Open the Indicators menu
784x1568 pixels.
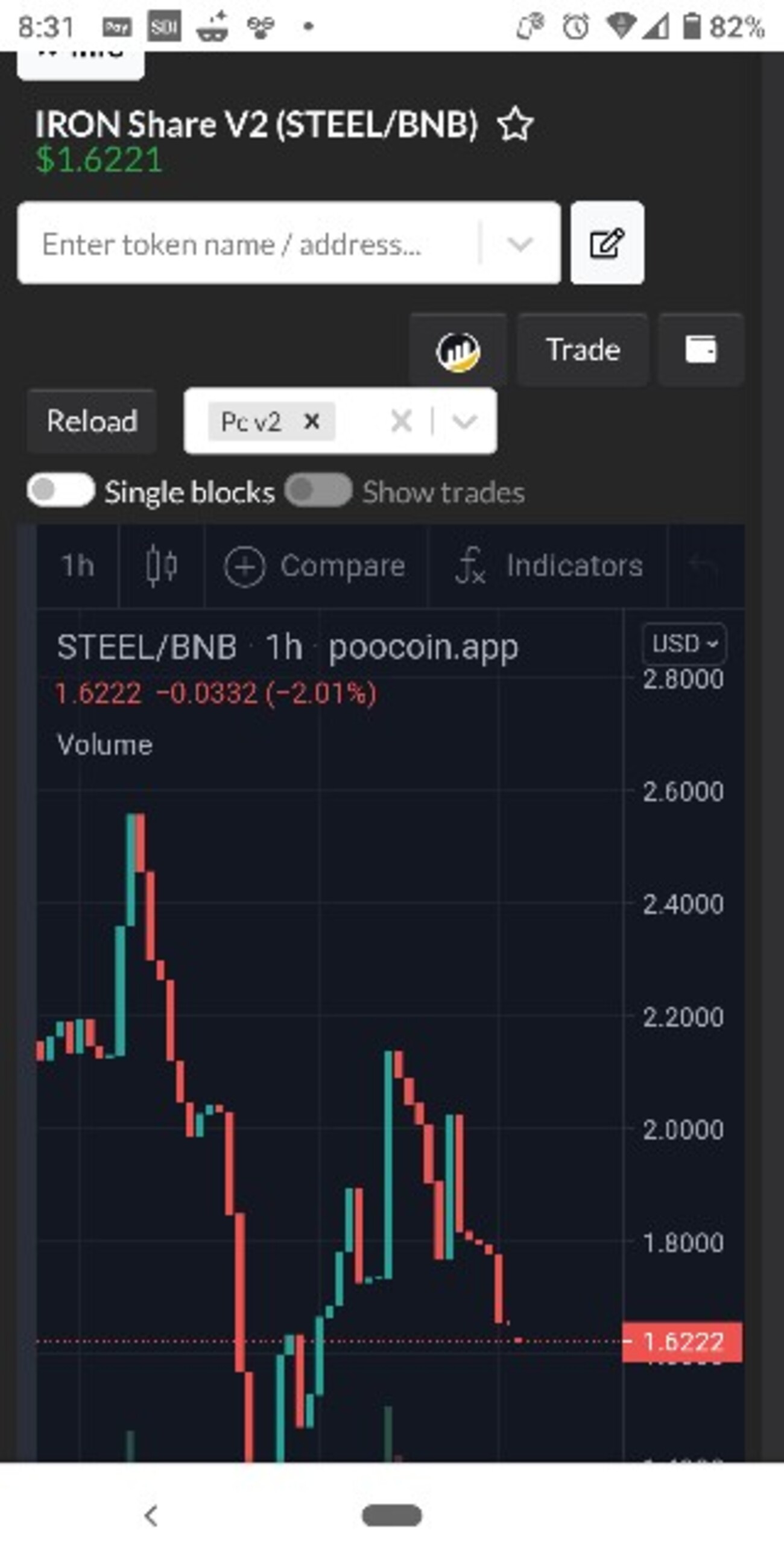[x=547, y=566]
